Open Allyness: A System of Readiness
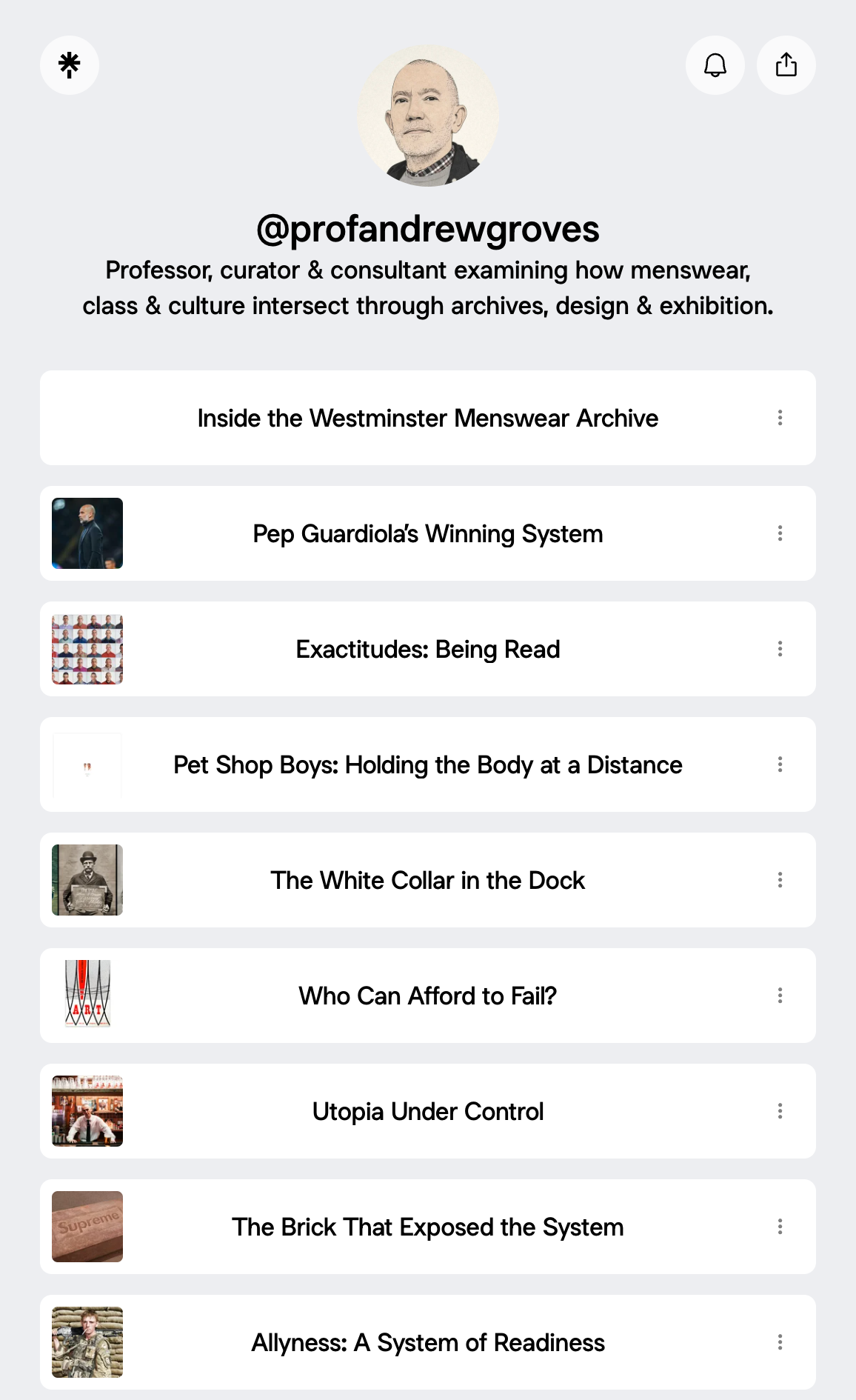The image size is (856, 1400). click(x=427, y=1342)
